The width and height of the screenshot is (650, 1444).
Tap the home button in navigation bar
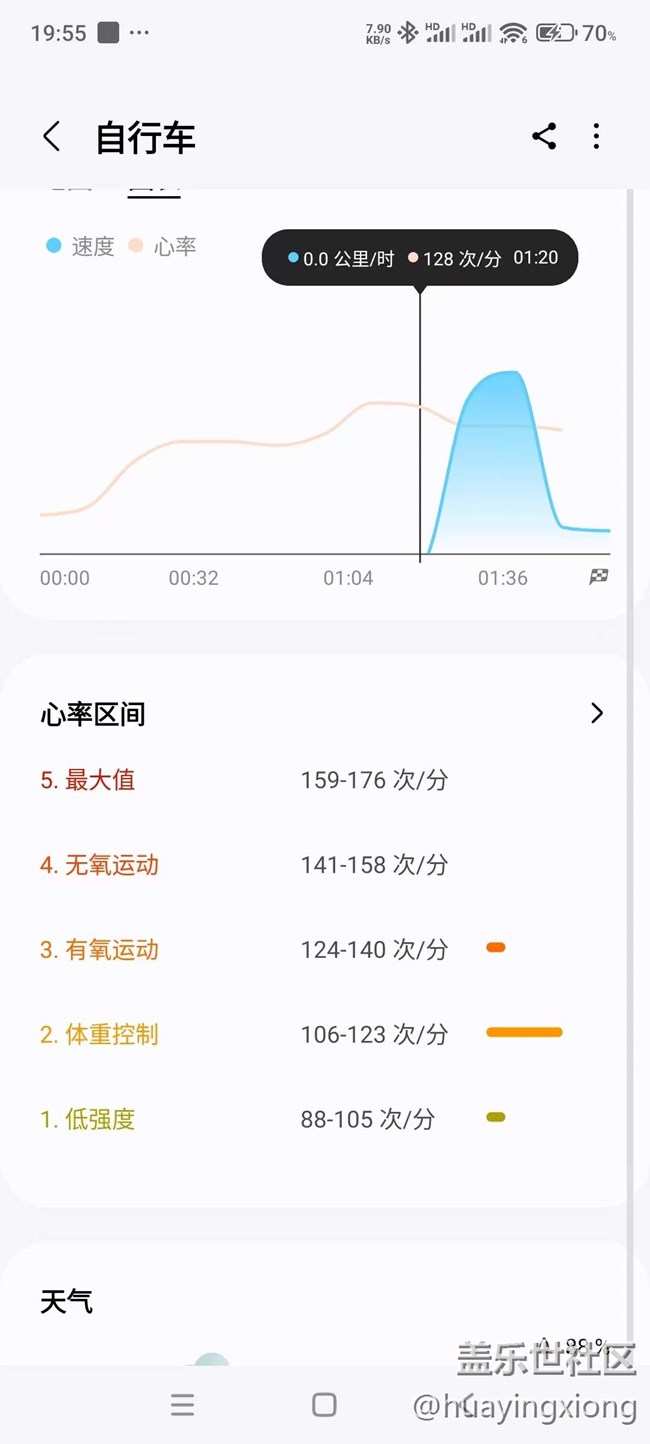coord(324,1405)
